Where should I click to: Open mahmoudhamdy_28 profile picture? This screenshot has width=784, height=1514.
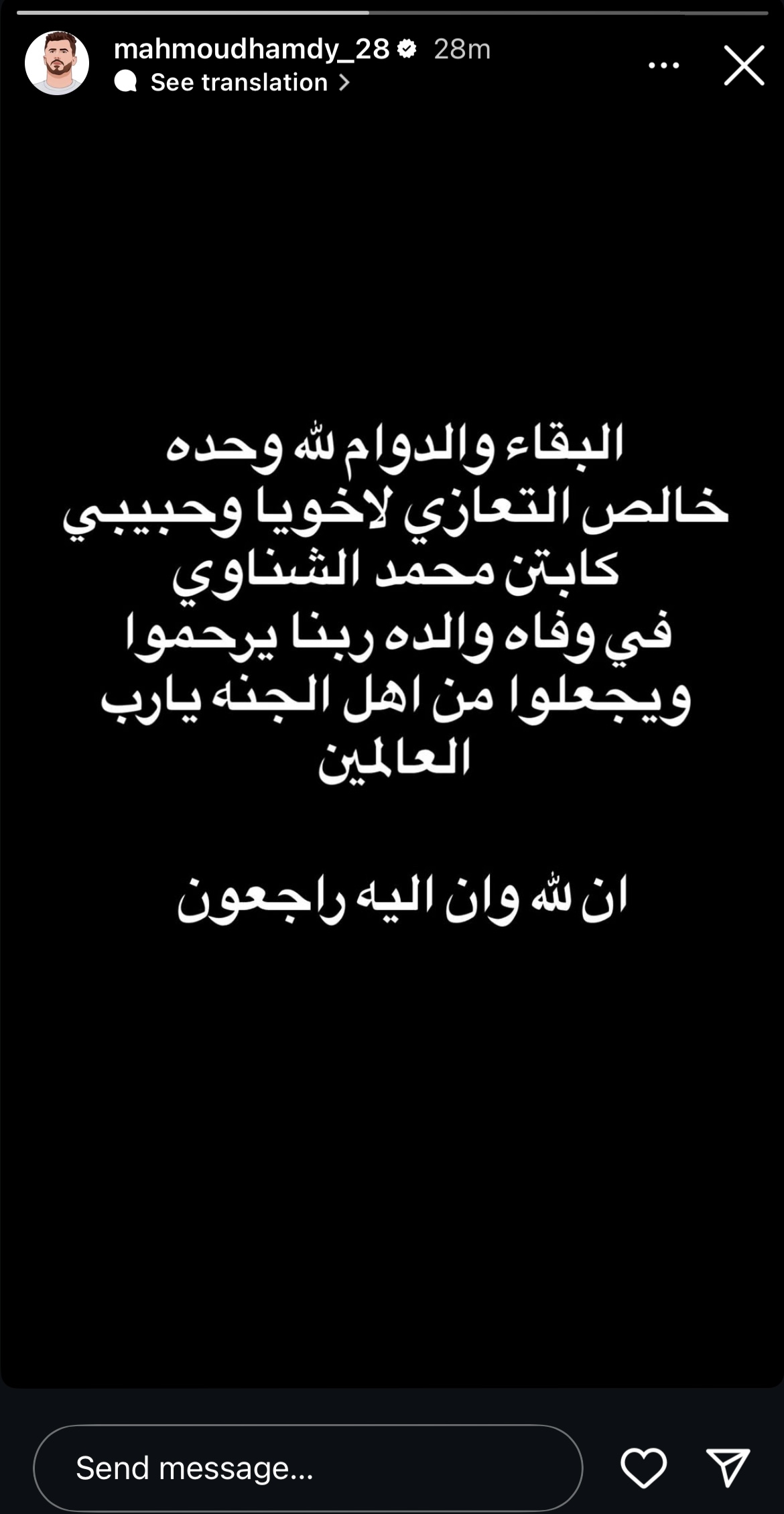click(57, 63)
